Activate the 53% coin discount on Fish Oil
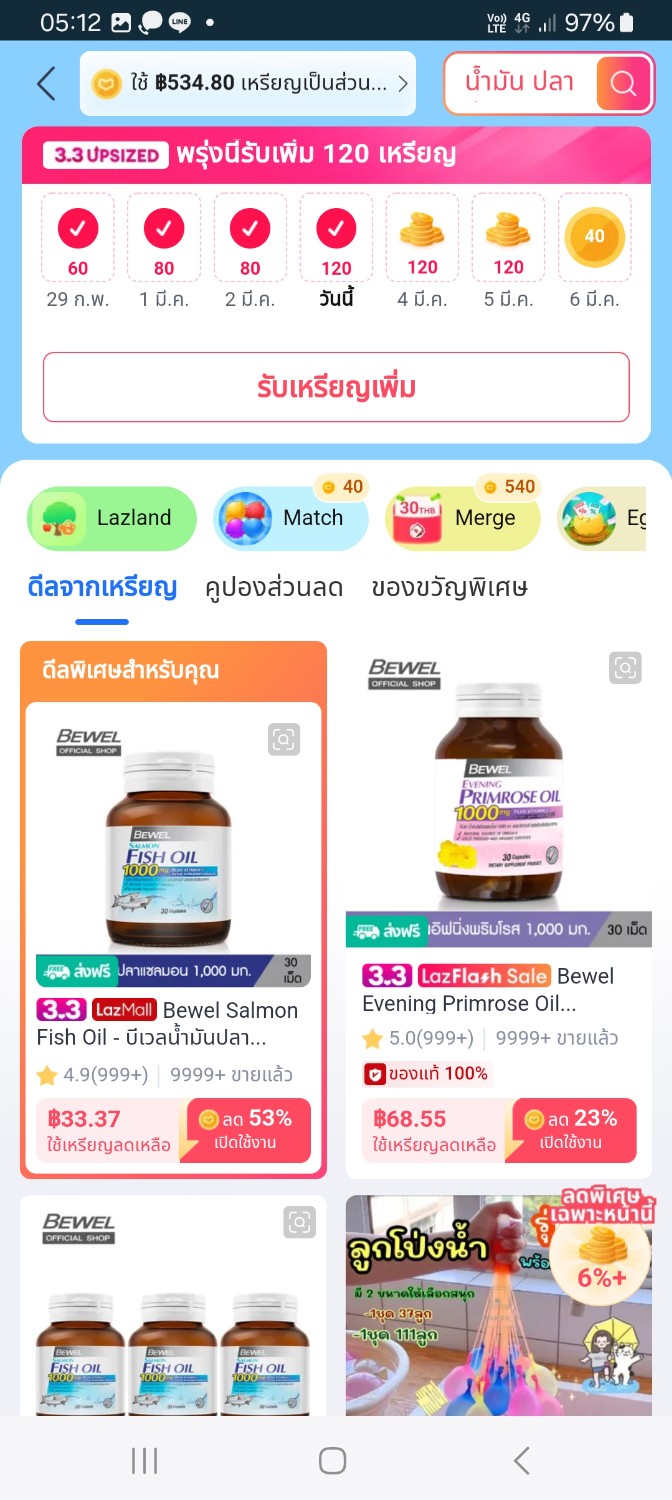 click(246, 1130)
